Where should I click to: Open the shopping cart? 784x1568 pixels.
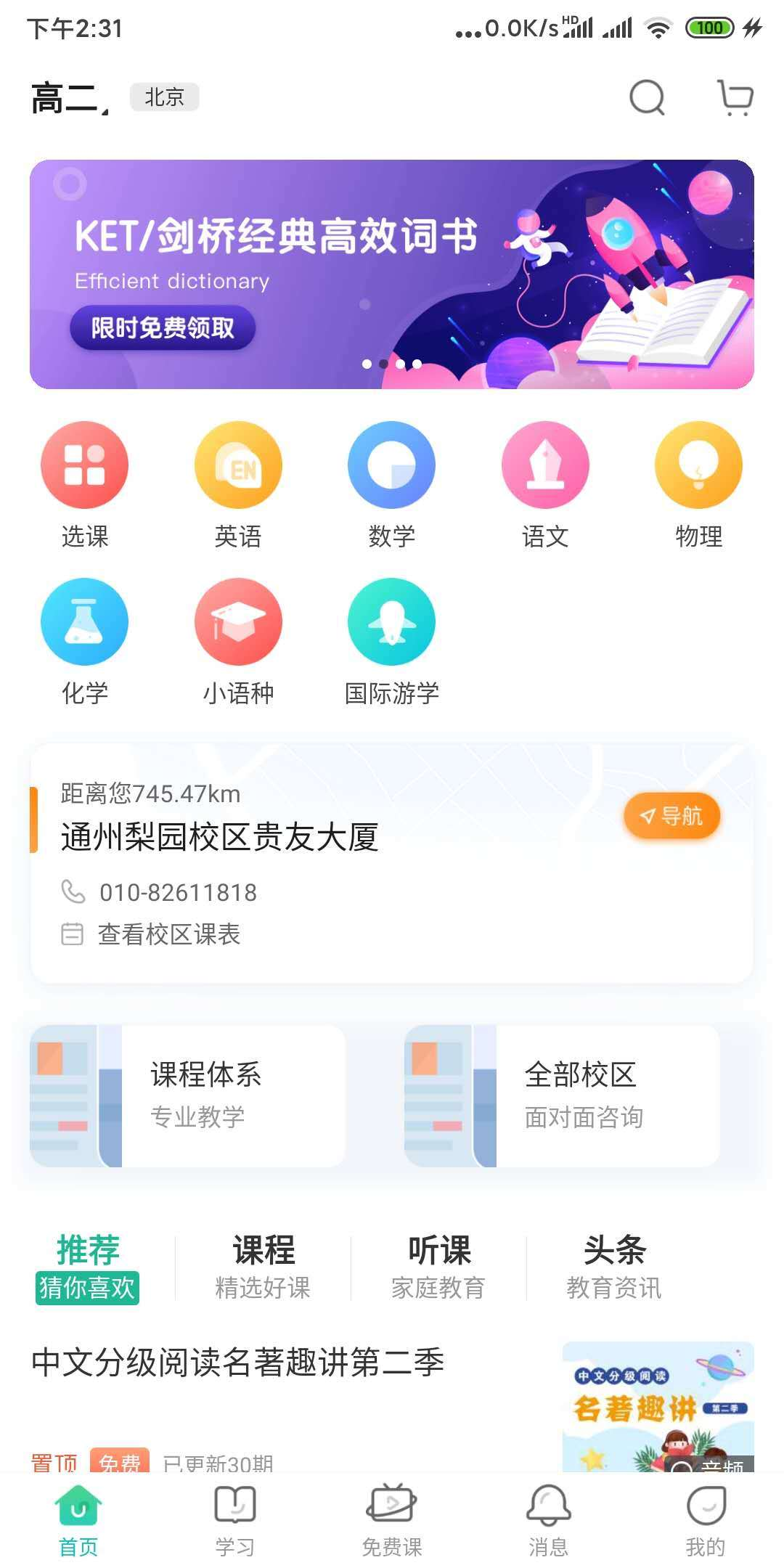735,97
